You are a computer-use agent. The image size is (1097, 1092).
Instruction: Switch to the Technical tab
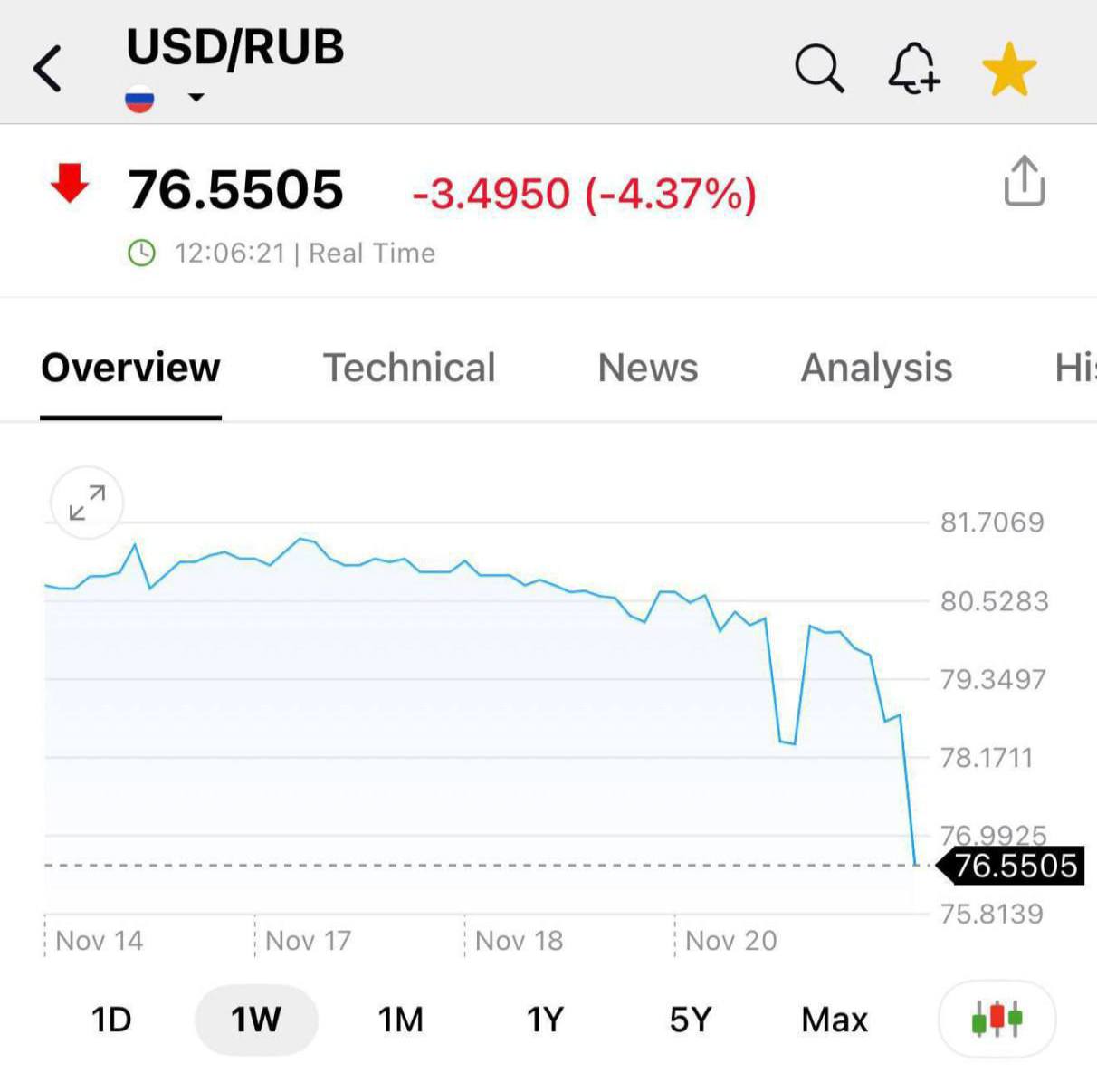click(409, 368)
